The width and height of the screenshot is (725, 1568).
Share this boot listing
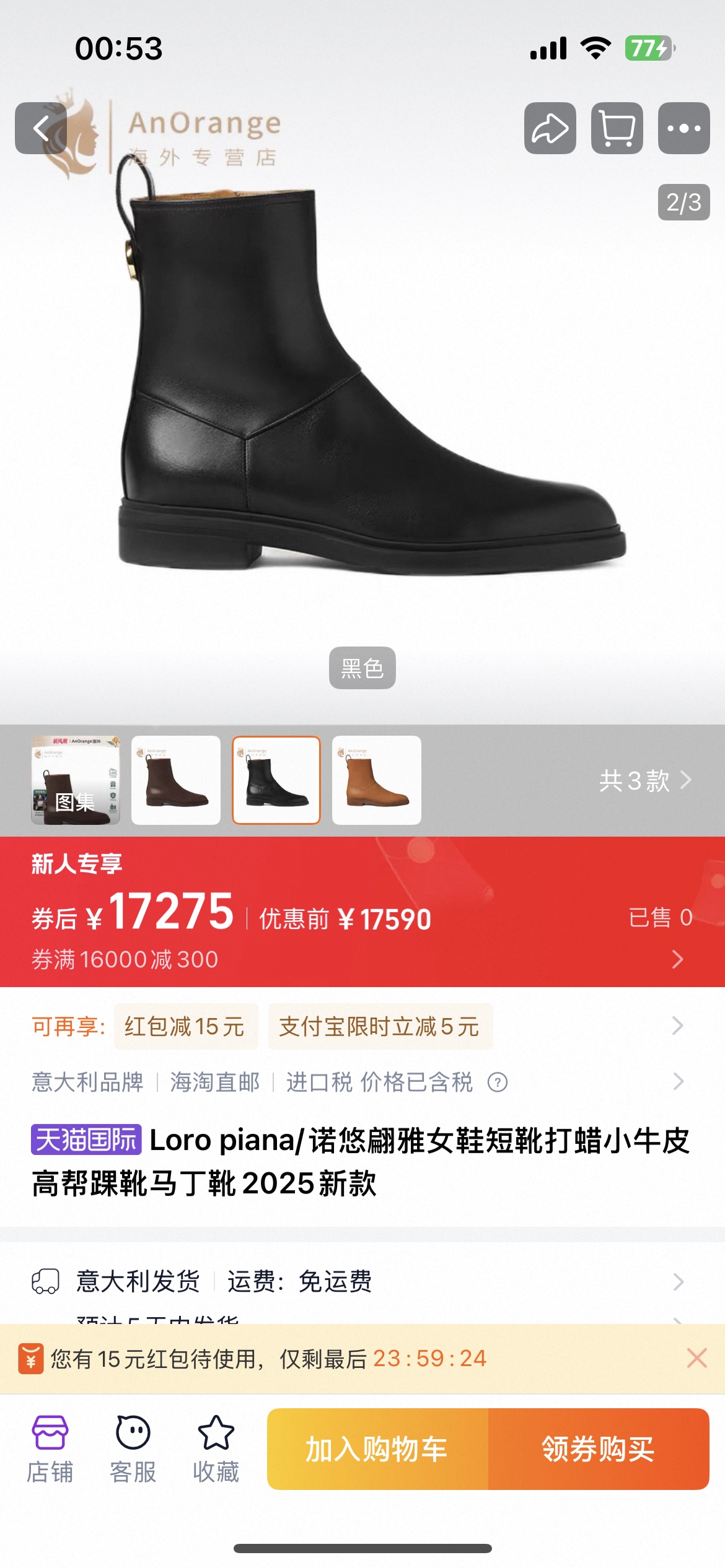pyautogui.click(x=550, y=128)
